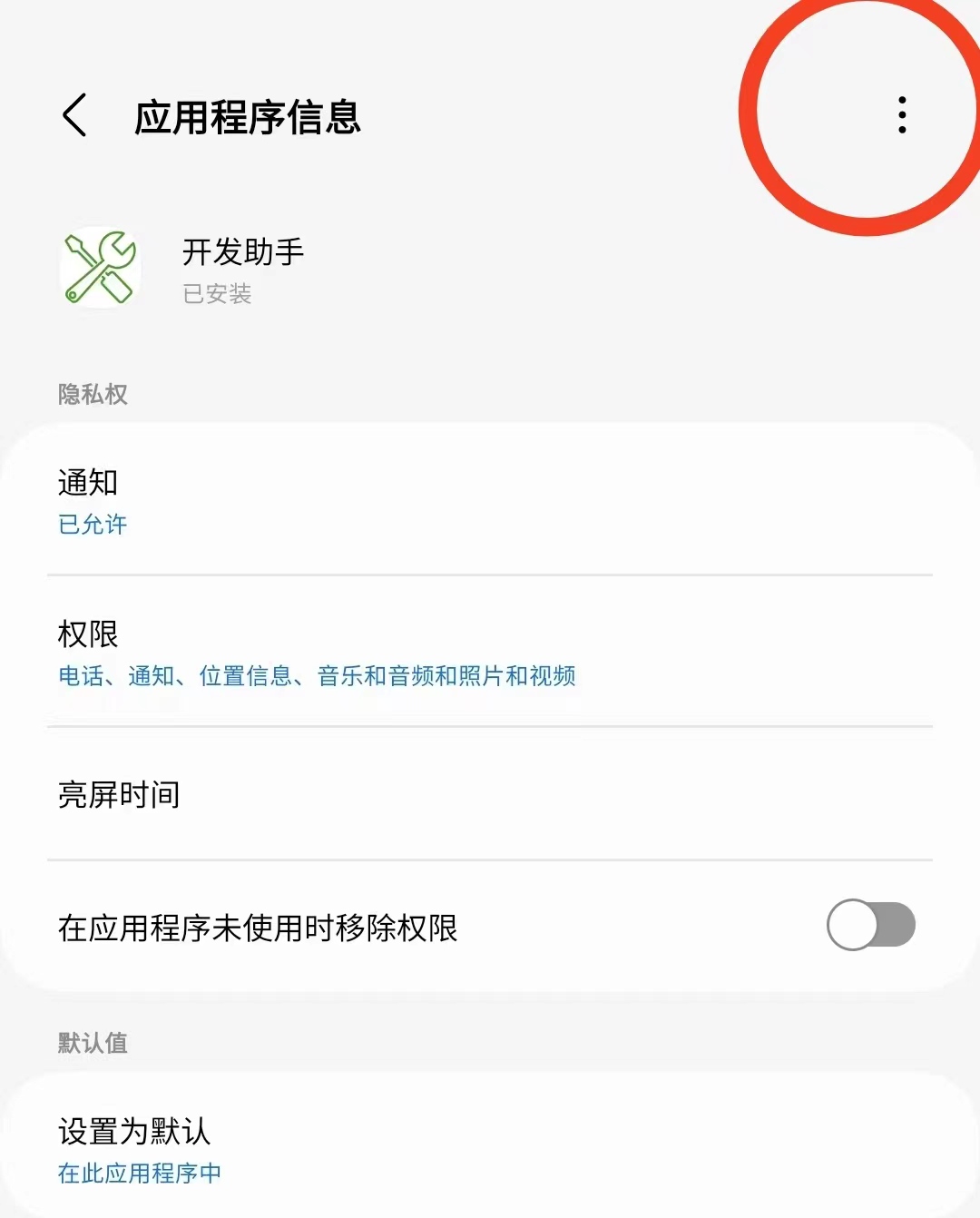Screen dimensions: 980x1218
Task: Go back from 应用程序信息
Action: (75, 115)
